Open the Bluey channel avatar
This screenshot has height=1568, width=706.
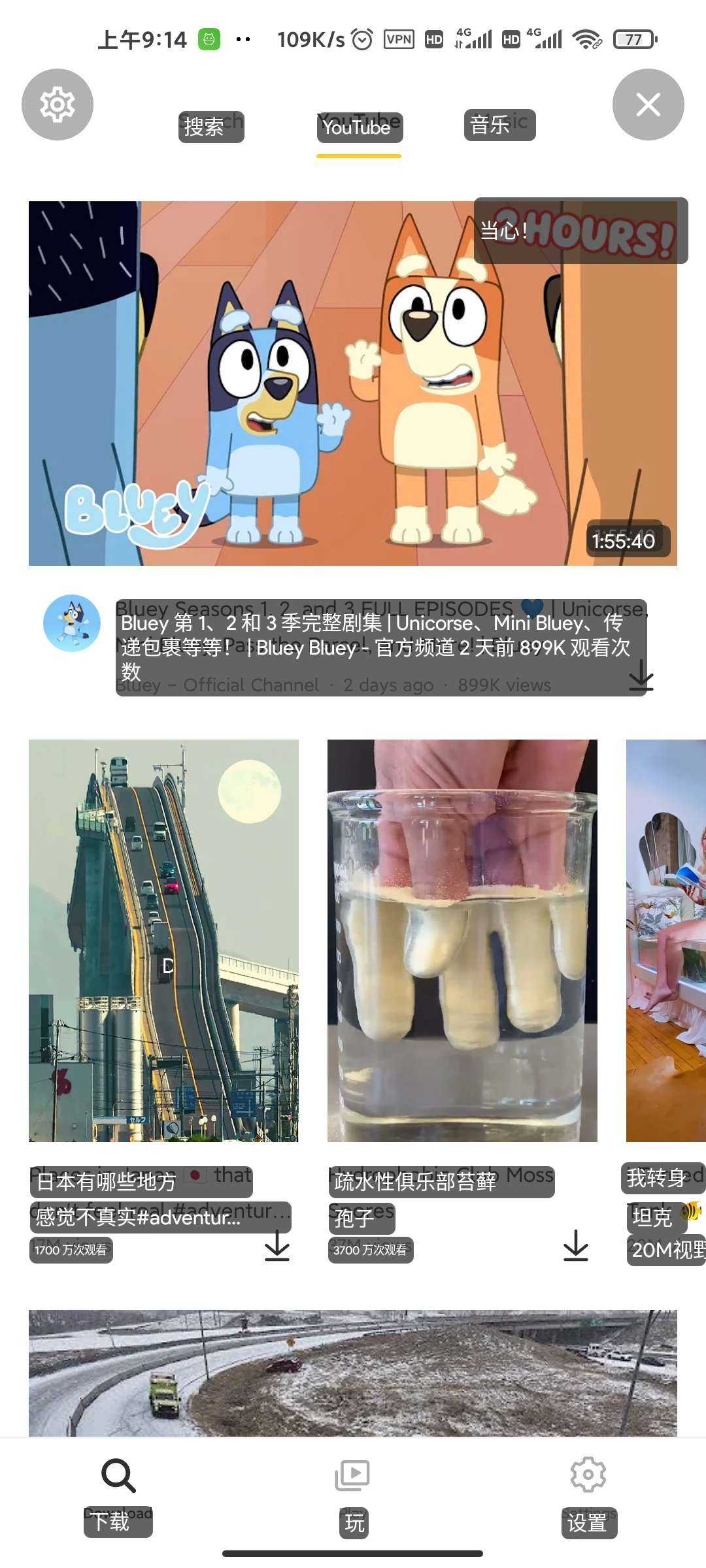(x=72, y=623)
